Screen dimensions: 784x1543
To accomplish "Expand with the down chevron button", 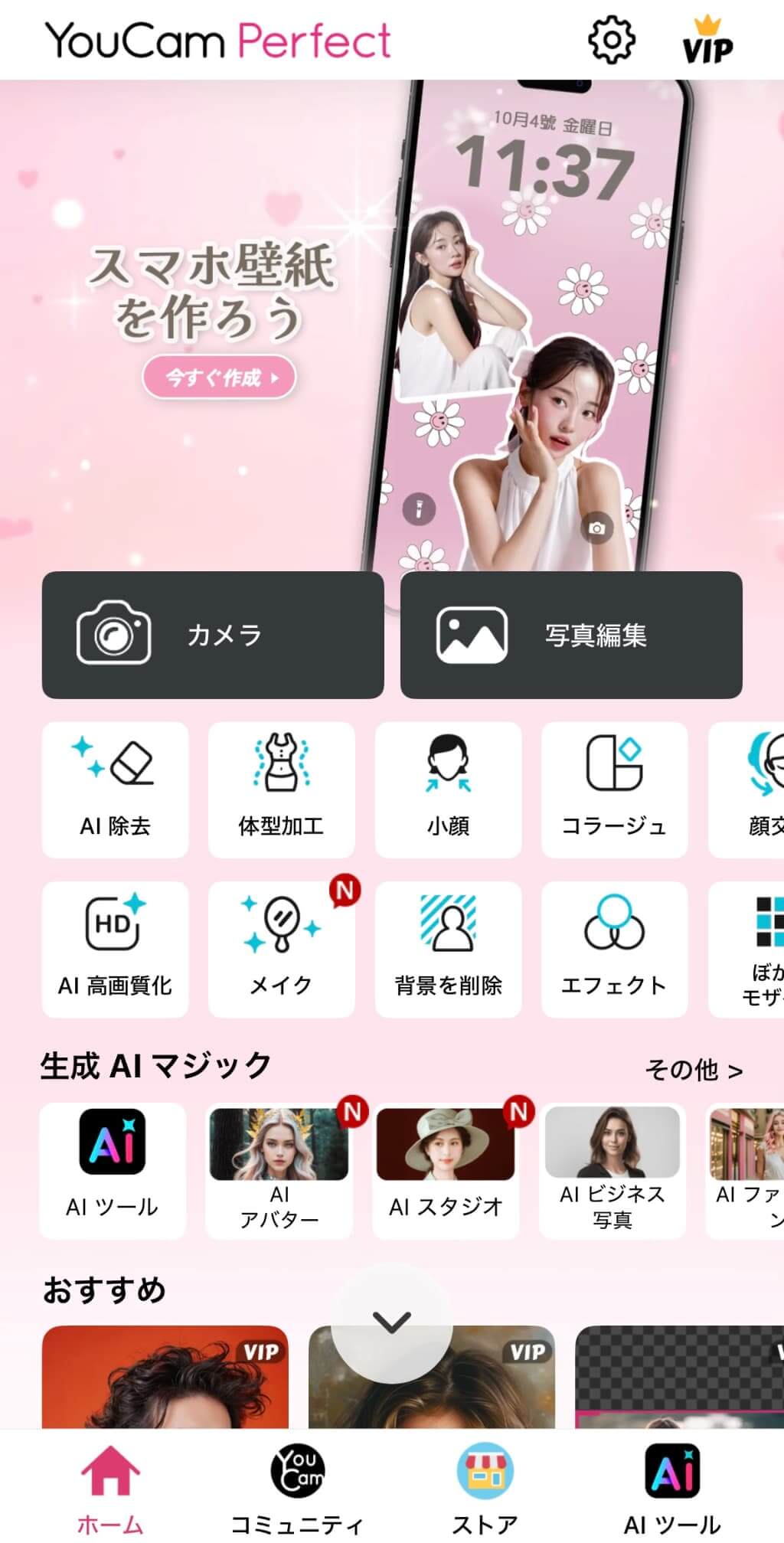I will pos(391,1322).
